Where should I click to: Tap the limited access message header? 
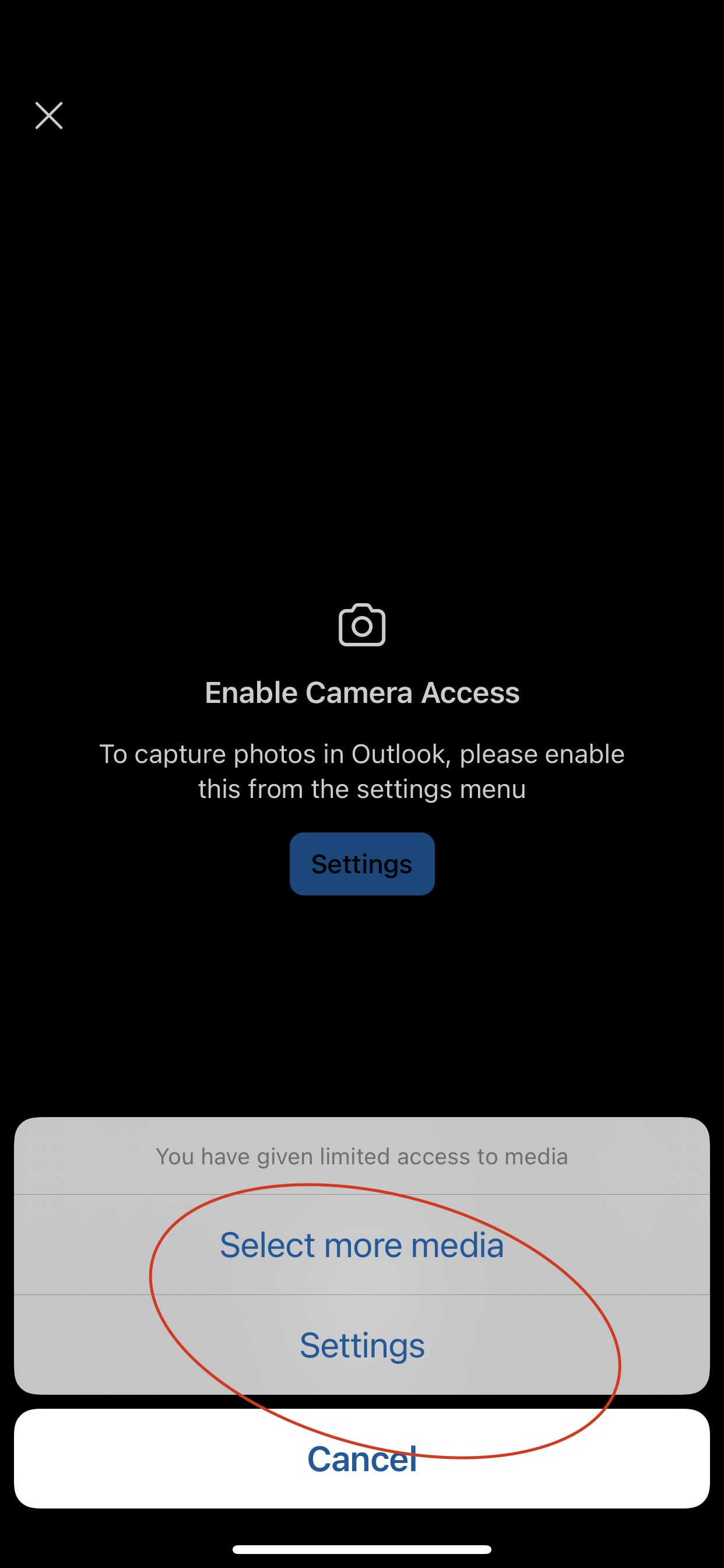pos(361,1156)
